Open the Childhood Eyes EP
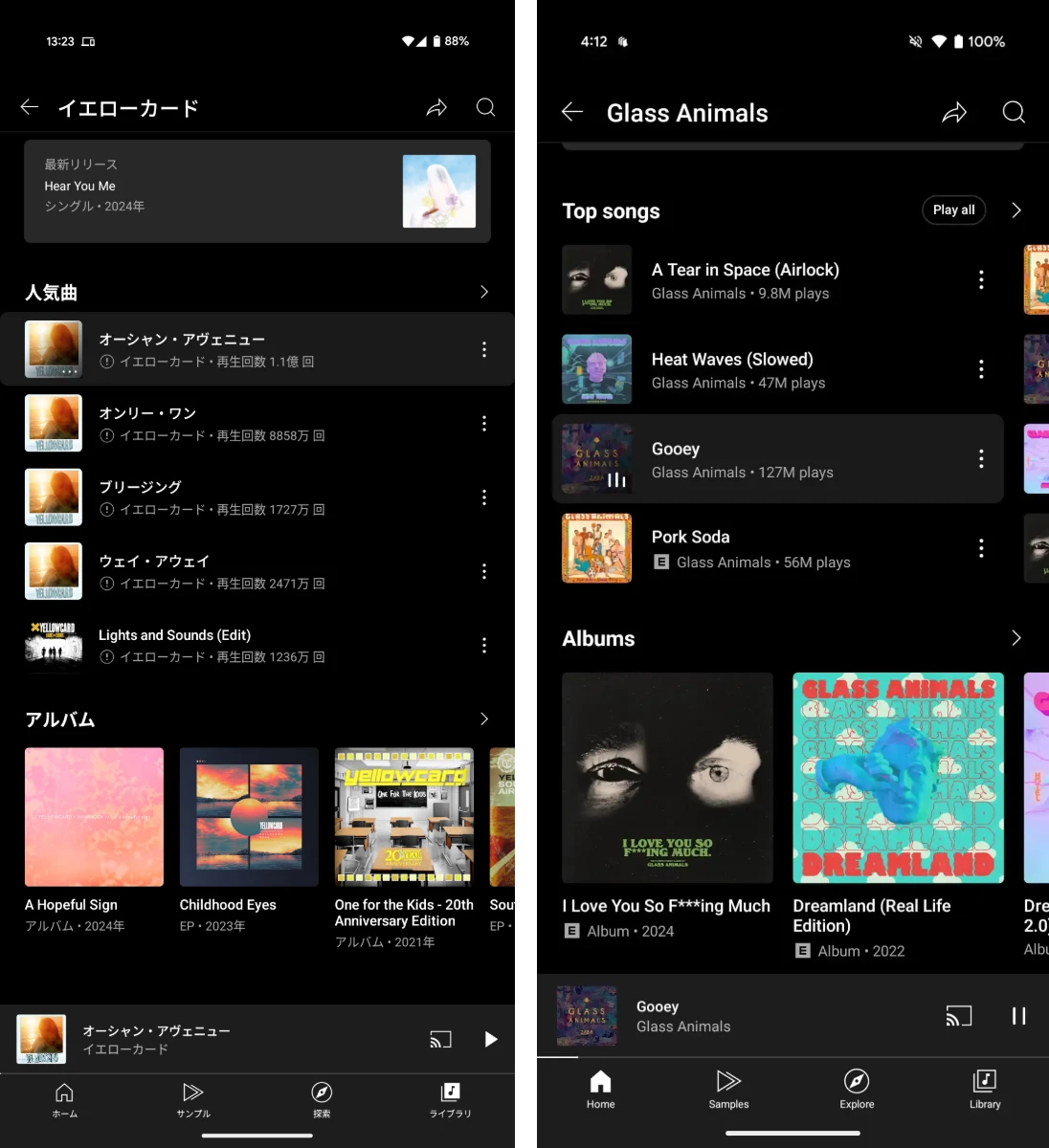This screenshot has width=1049, height=1148. (249, 818)
